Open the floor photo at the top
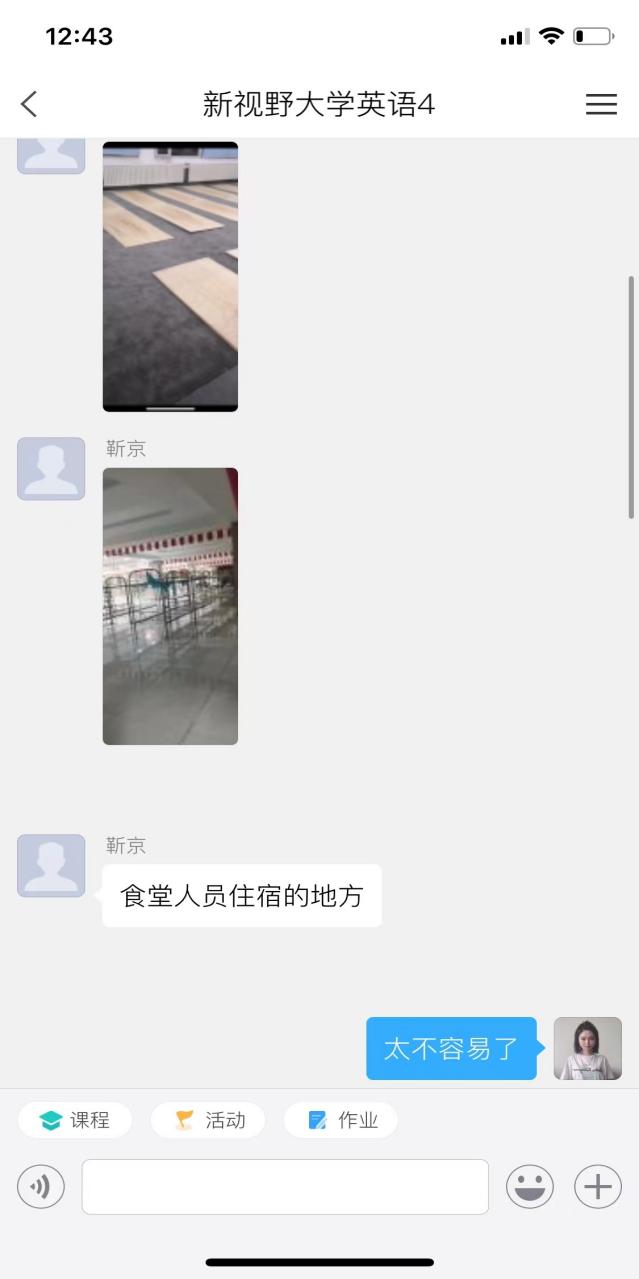This screenshot has width=639, height=1279. point(170,276)
